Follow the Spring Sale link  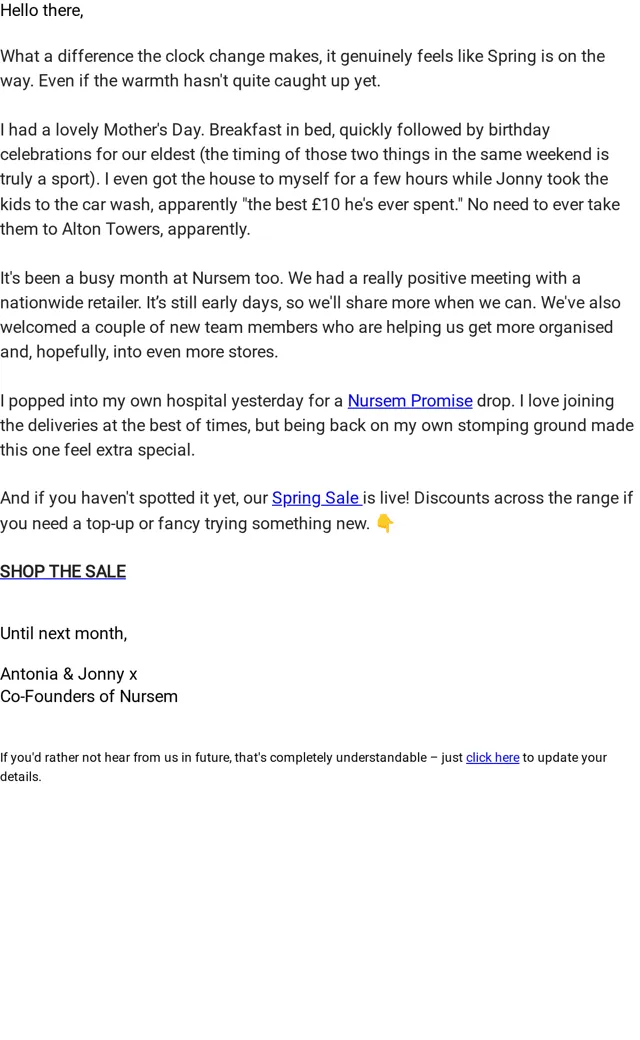click(317, 498)
